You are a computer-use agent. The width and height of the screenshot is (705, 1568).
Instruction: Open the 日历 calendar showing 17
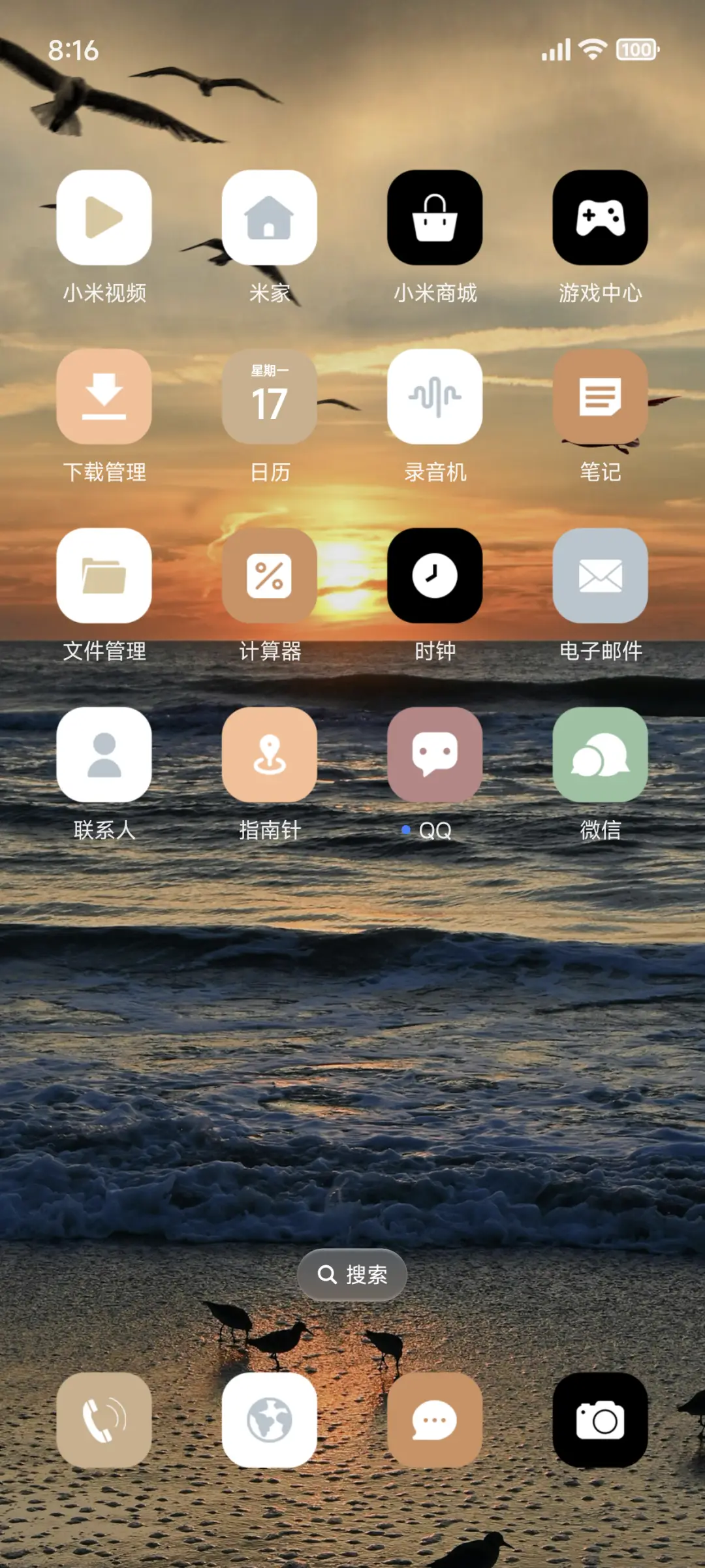(269, 398)
